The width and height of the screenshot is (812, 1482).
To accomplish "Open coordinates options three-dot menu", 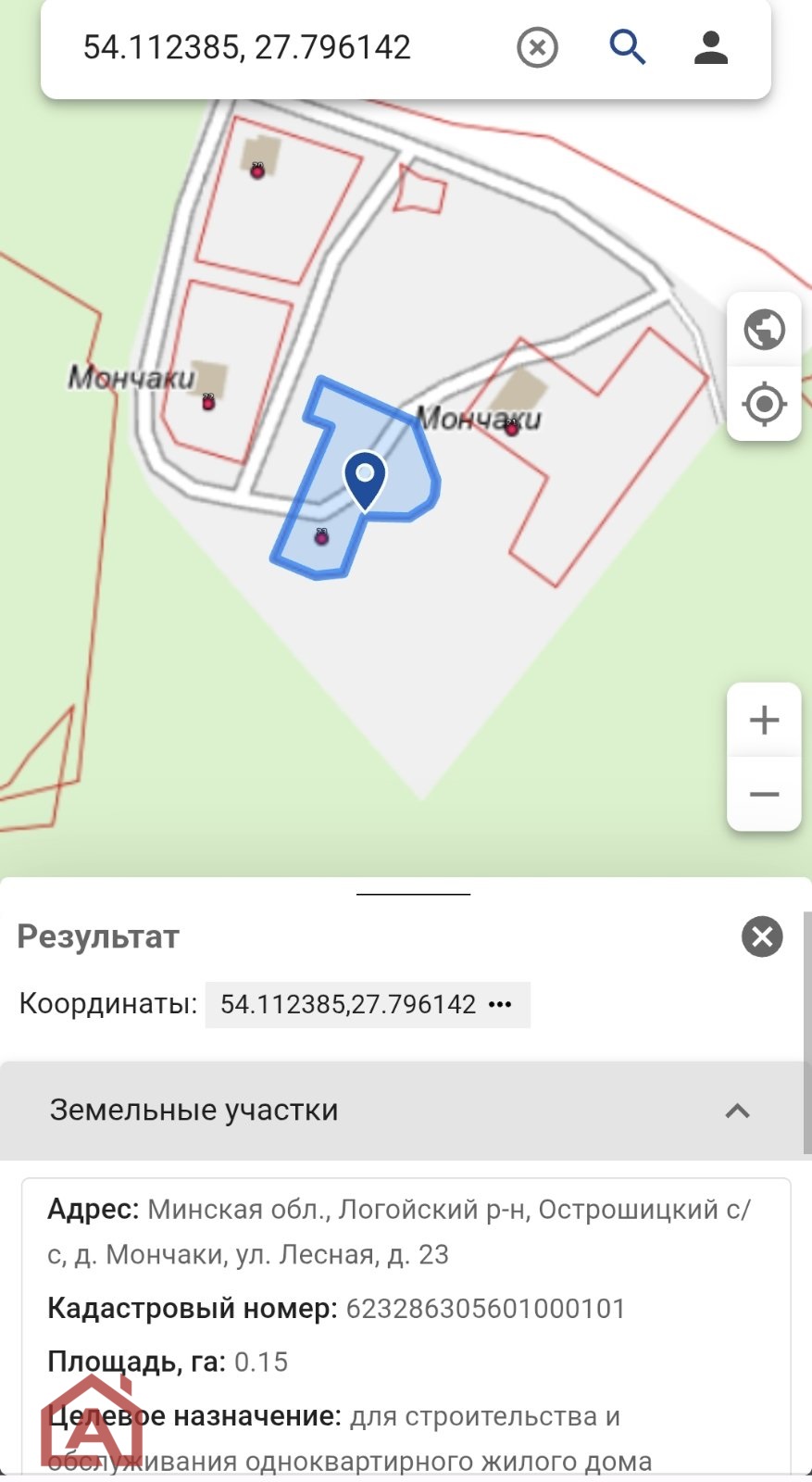I will point(500,1005).
